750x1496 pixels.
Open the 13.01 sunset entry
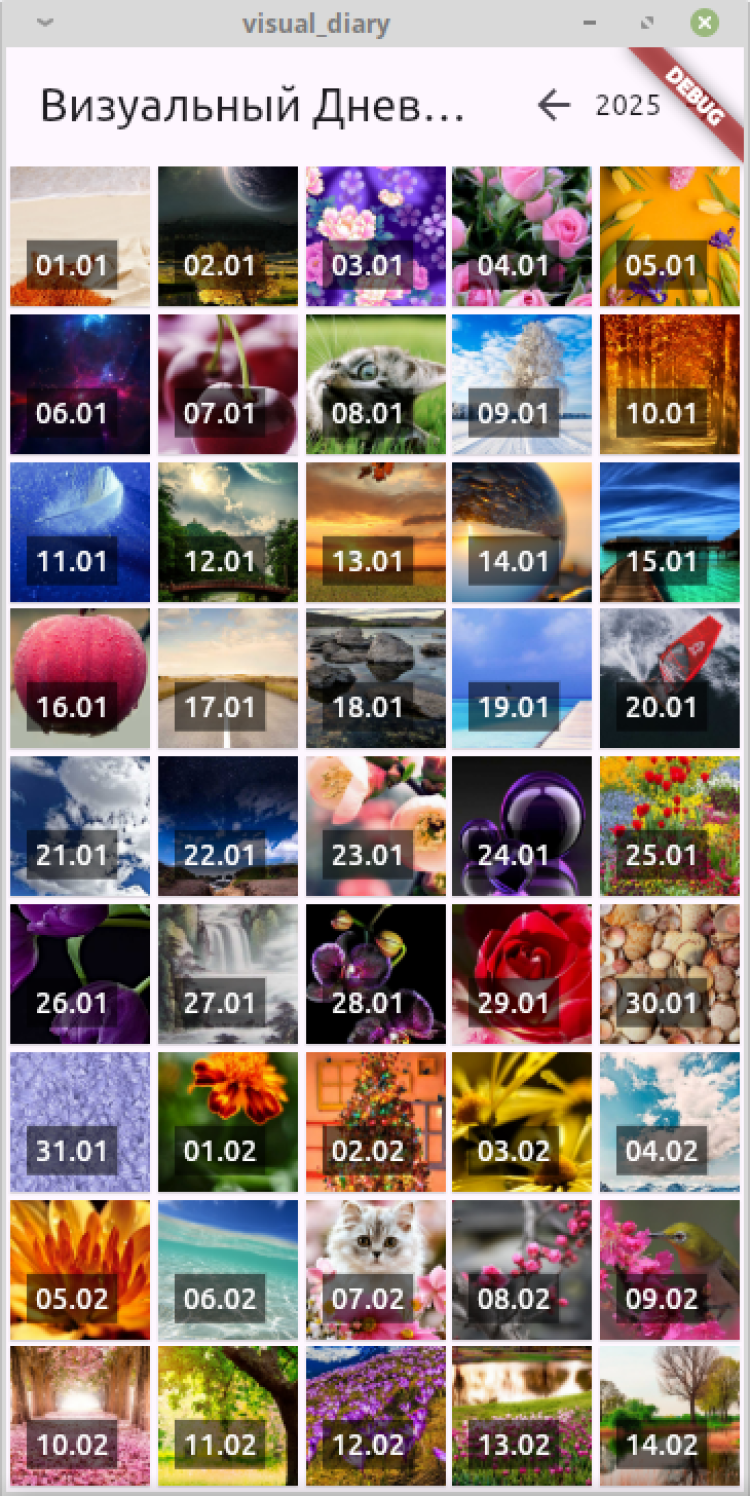[375, 531]
